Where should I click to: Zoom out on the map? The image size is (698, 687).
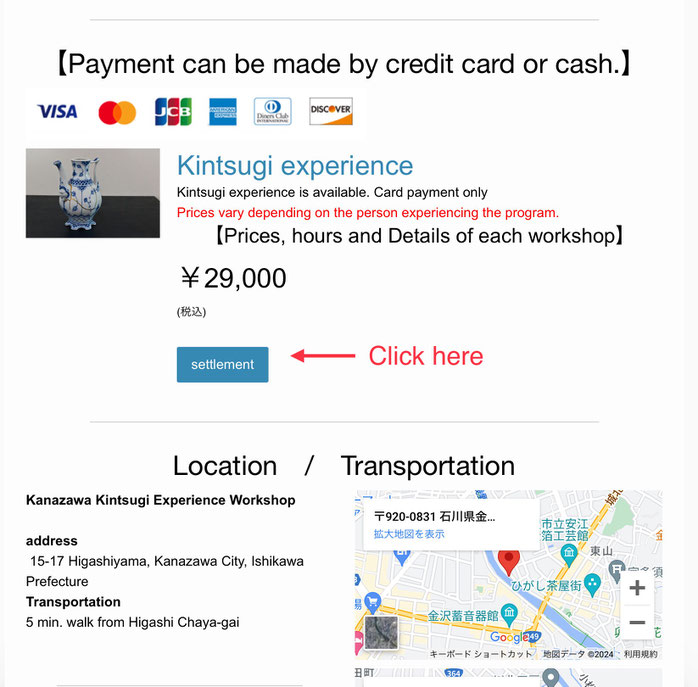tap(637, 623)
